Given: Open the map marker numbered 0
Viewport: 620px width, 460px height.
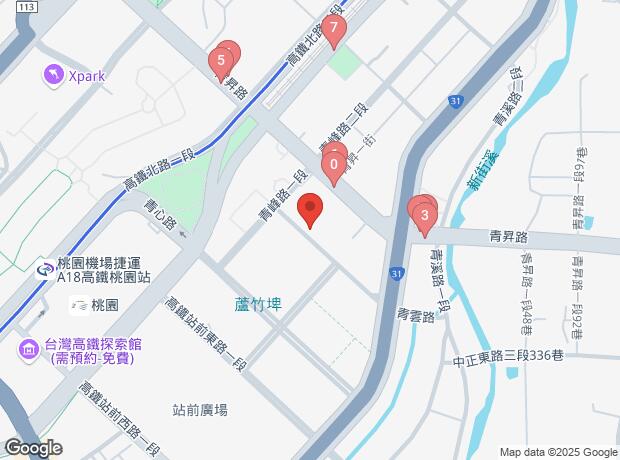Looking at the screenshot, I should click(333, 165).
